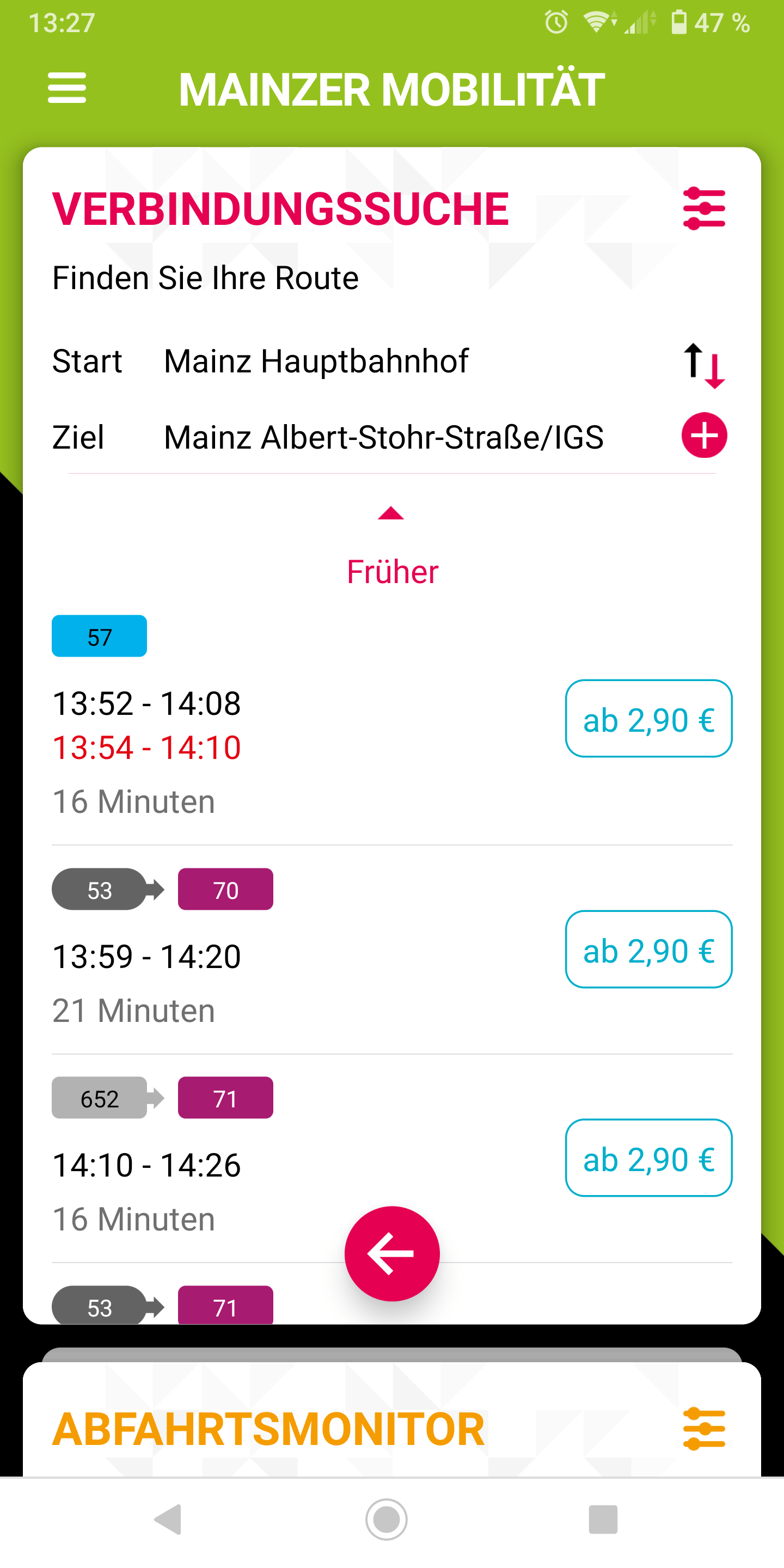Open the hamburger navigation menu

[67, 88]
